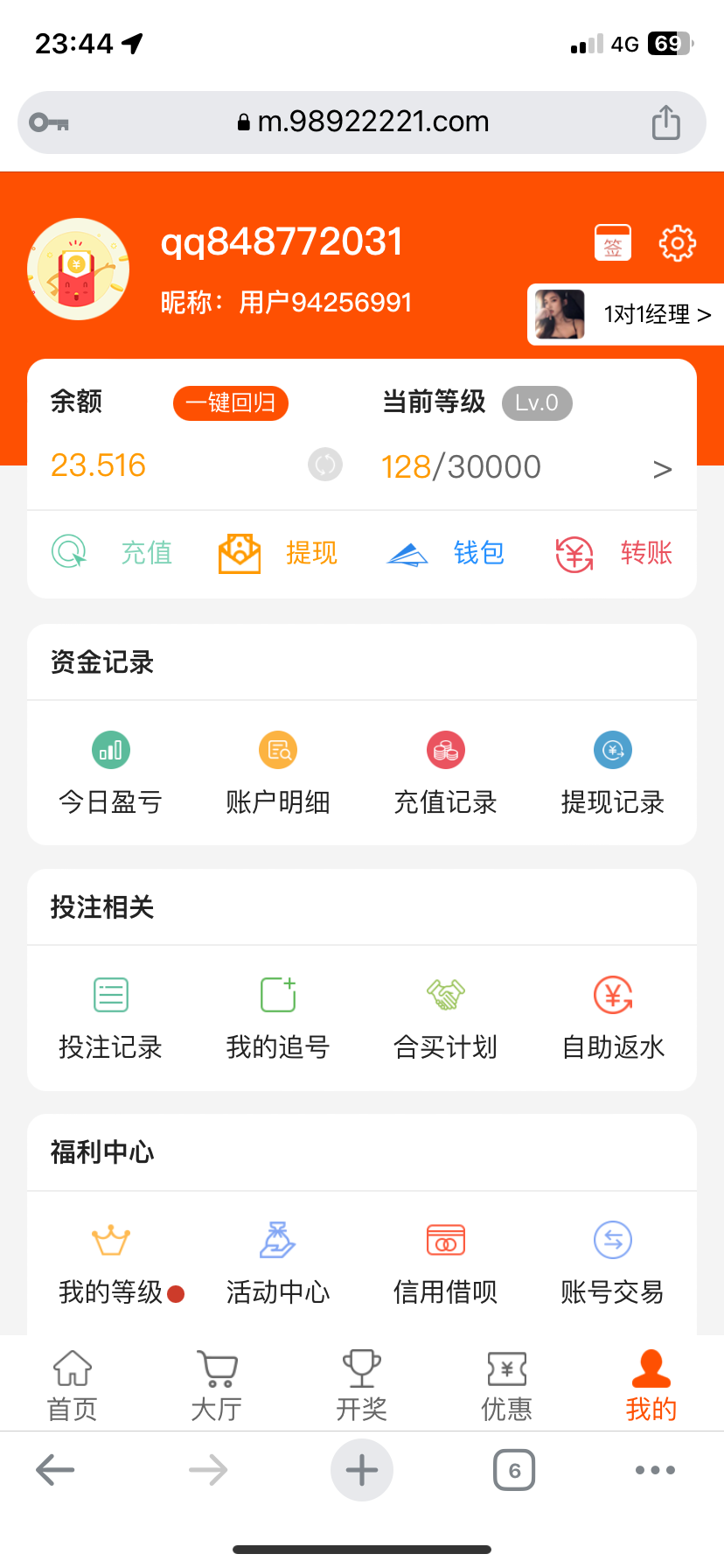This screenshot has height=1568, width=724.
Task: Open the 钱包 paper plane icon
Action: tap(406, 553)
